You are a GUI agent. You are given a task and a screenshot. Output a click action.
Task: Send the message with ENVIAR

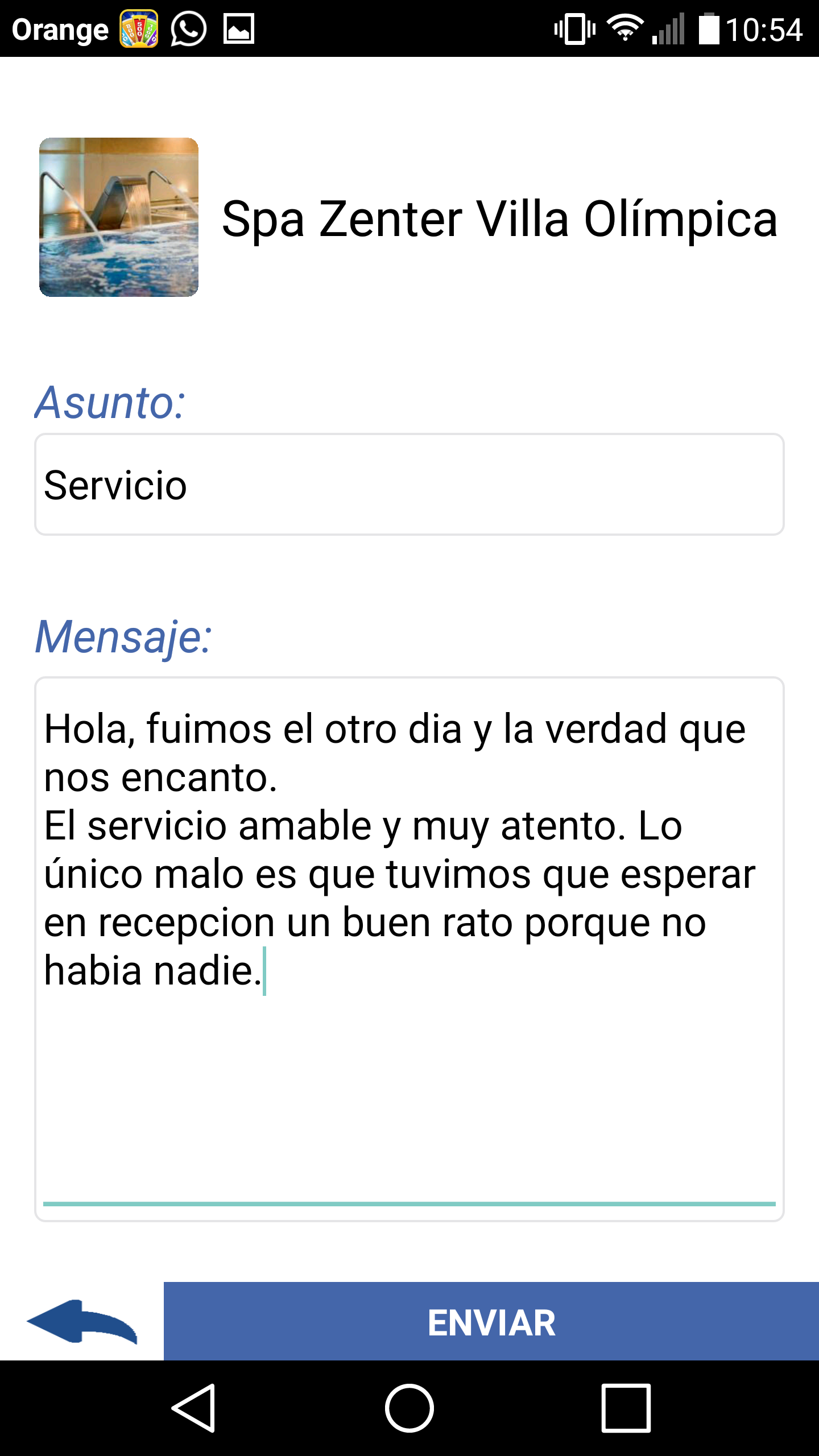tap(491, 1321)
